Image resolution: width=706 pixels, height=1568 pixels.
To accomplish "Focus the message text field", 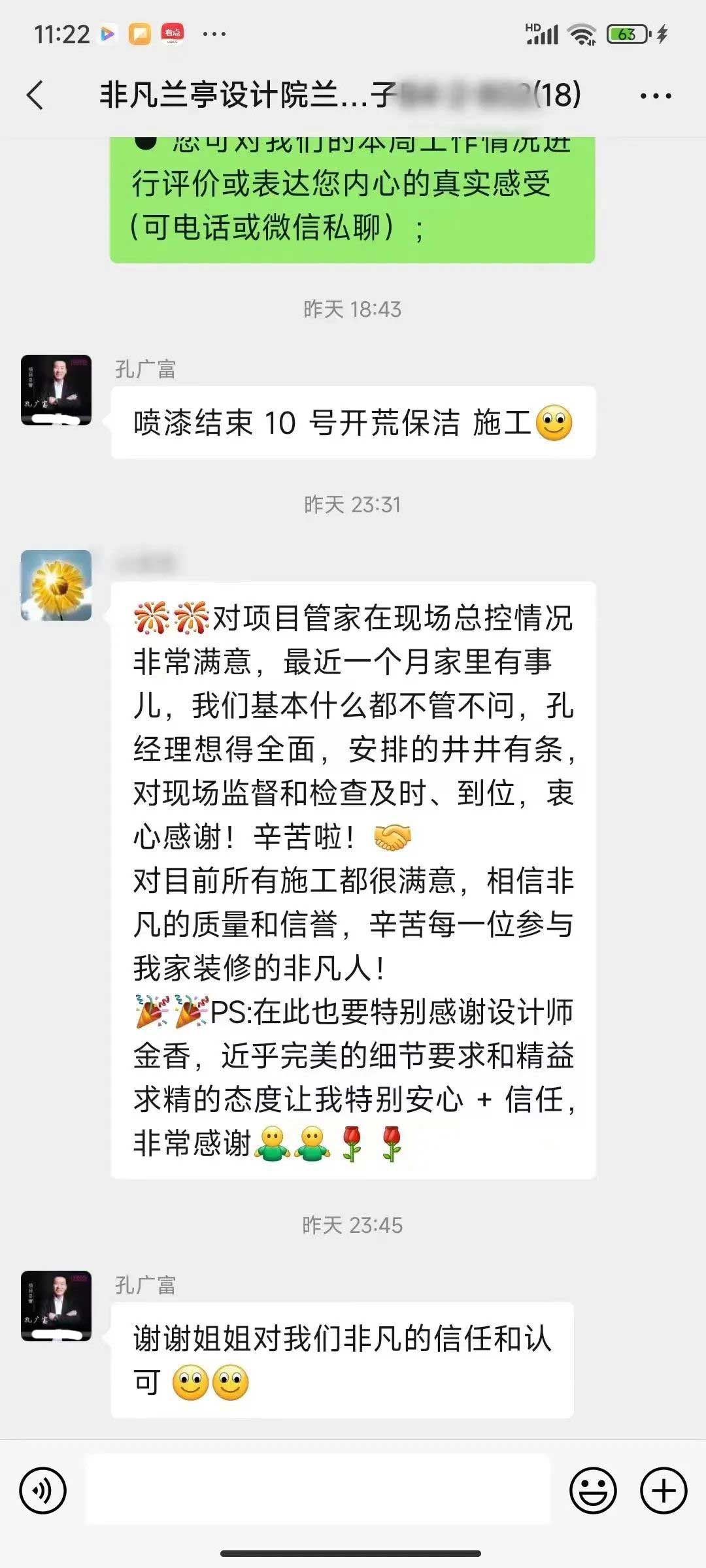I will 318,1490.
